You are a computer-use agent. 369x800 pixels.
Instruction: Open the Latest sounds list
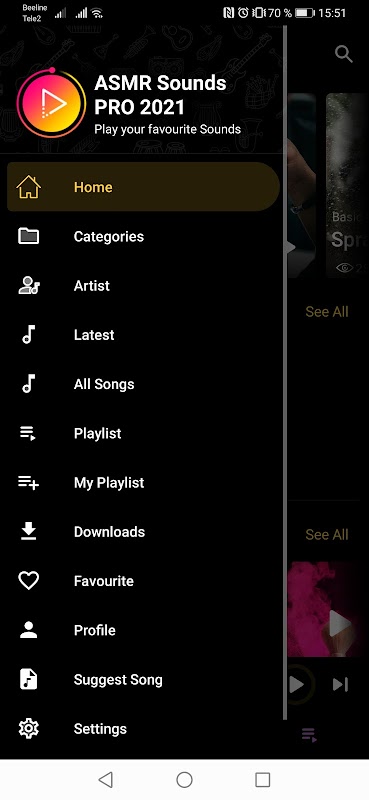pos(143,335)
